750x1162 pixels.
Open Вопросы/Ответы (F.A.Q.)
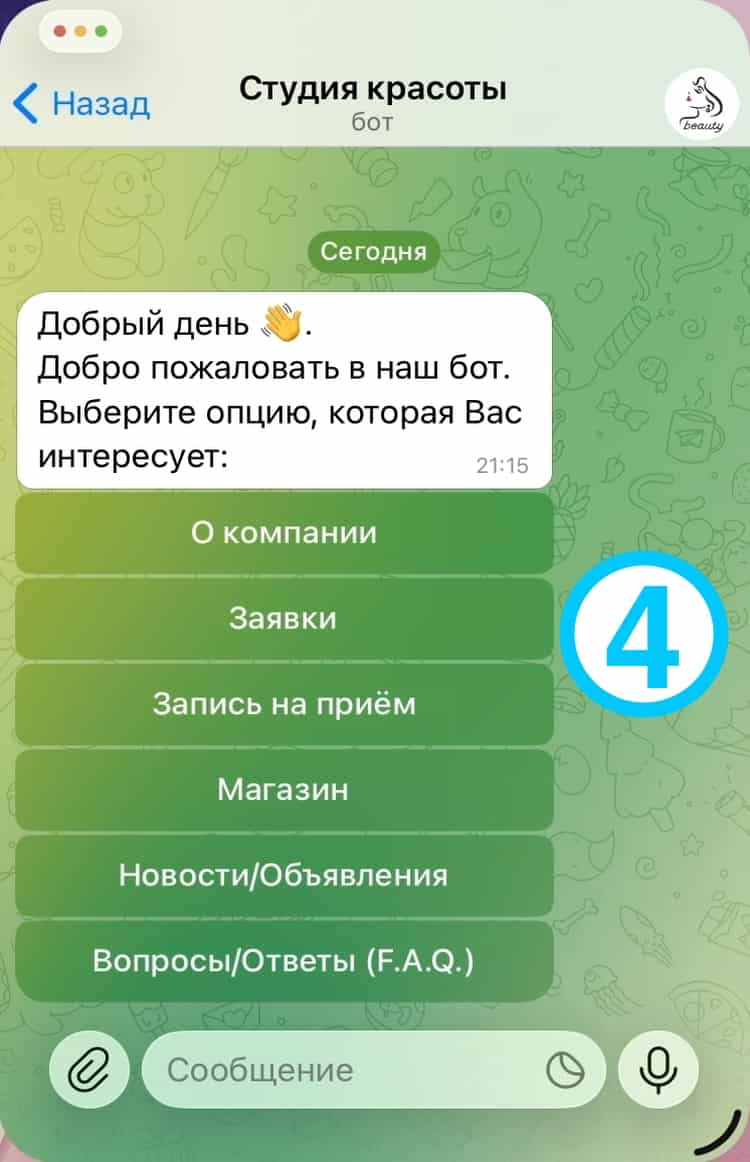point(284,961)
